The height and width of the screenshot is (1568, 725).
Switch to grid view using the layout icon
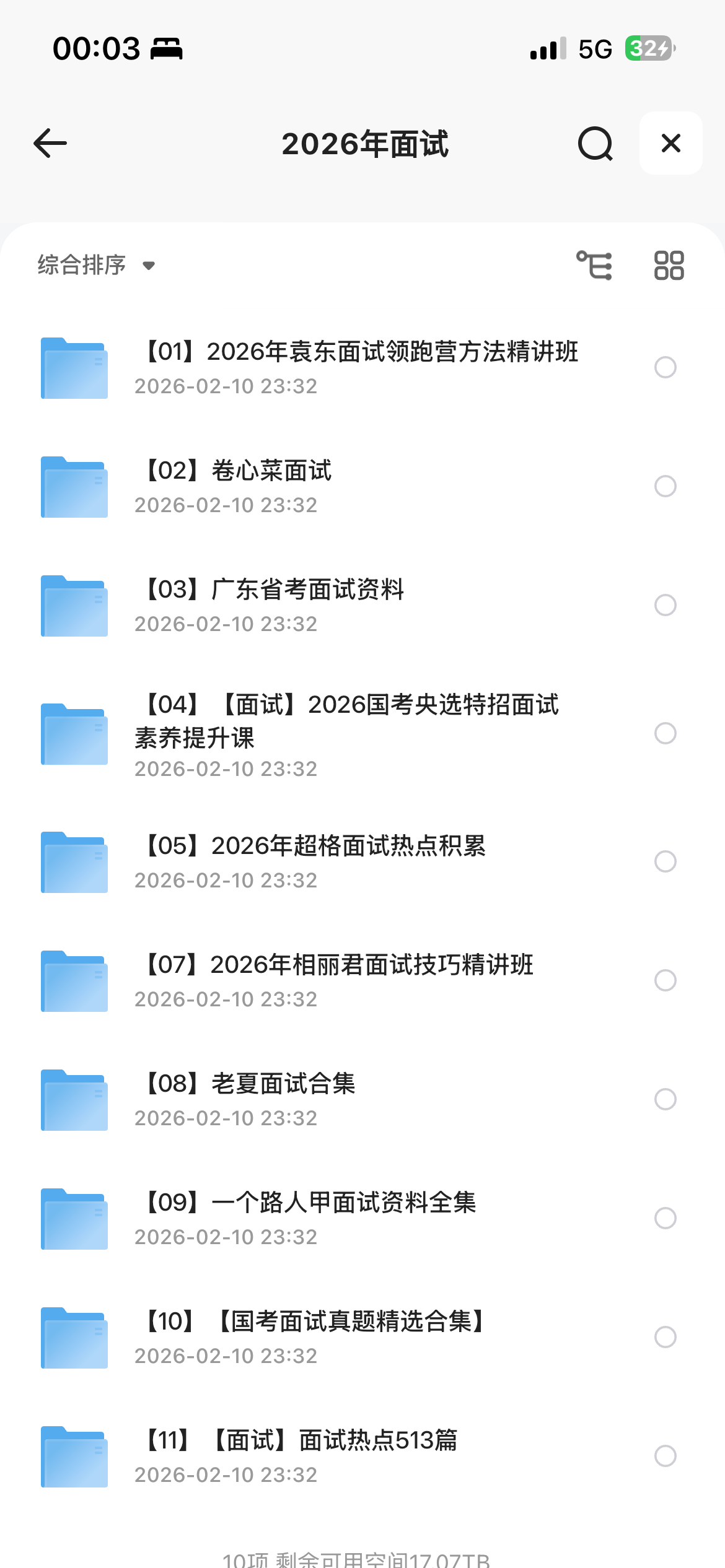[x=669, y=264]
